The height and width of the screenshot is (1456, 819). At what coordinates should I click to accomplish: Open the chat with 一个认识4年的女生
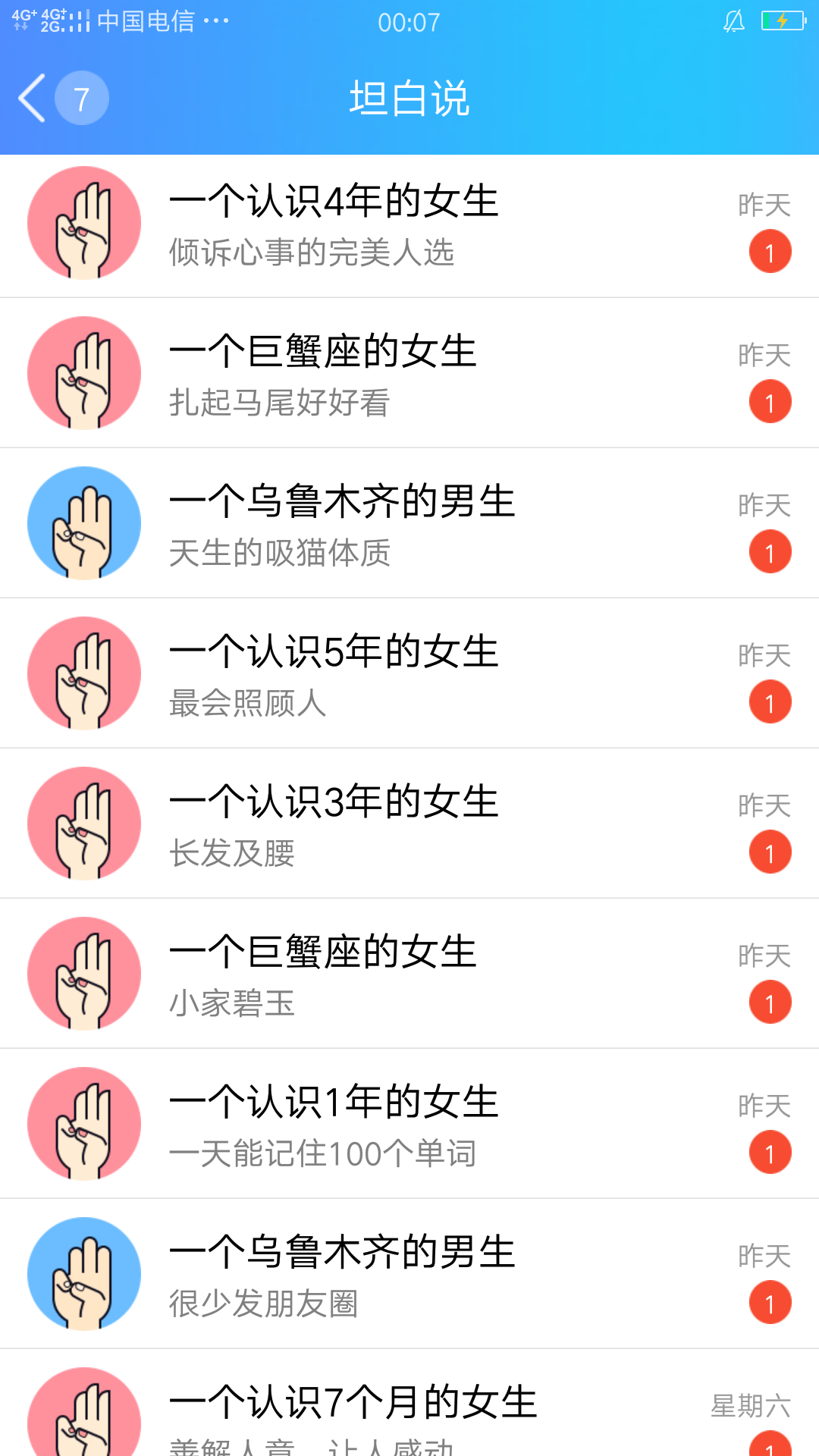[x=334, y=201]
